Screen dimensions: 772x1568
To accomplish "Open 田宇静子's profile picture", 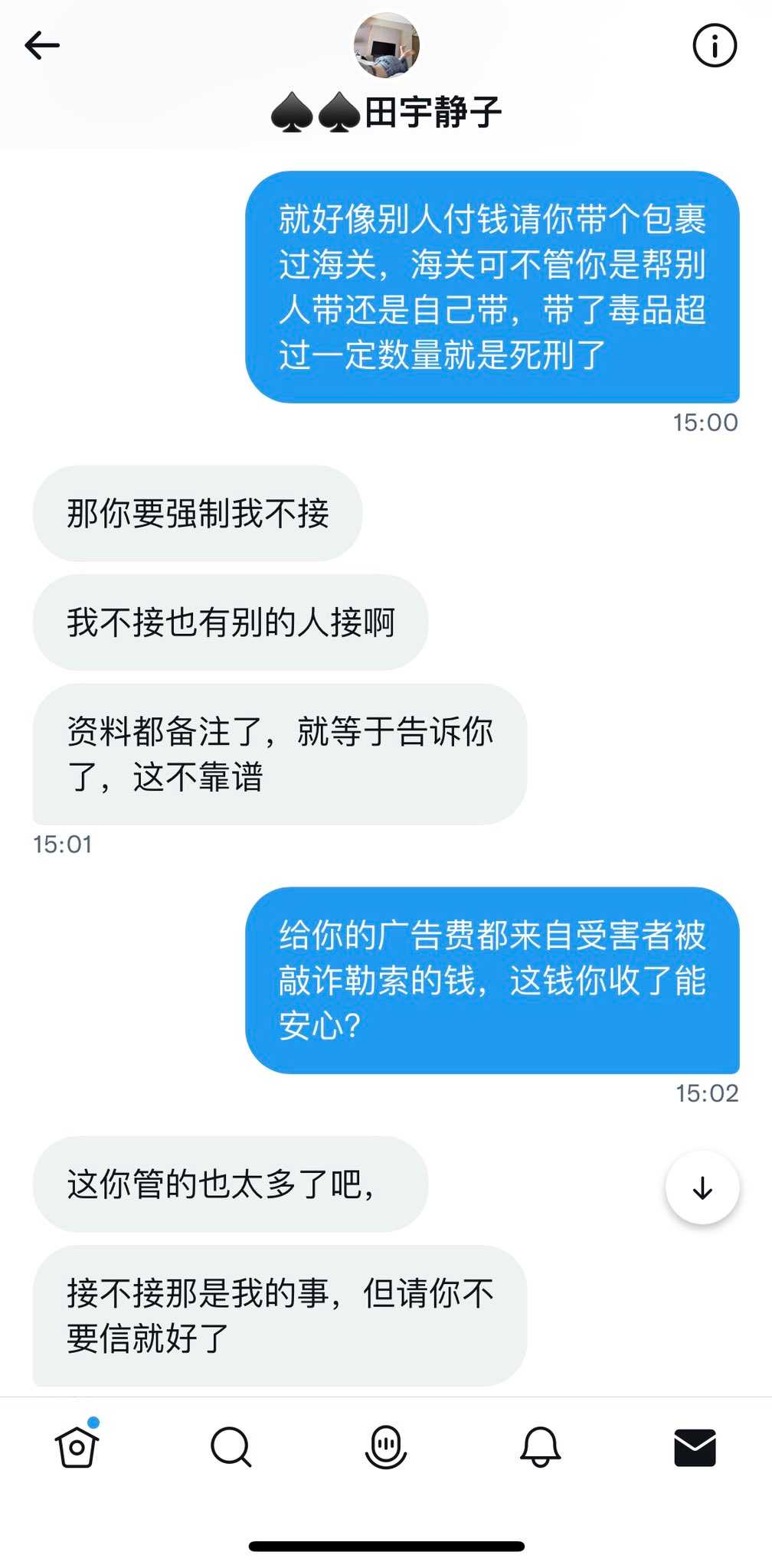I will click(x=387, y=45).
